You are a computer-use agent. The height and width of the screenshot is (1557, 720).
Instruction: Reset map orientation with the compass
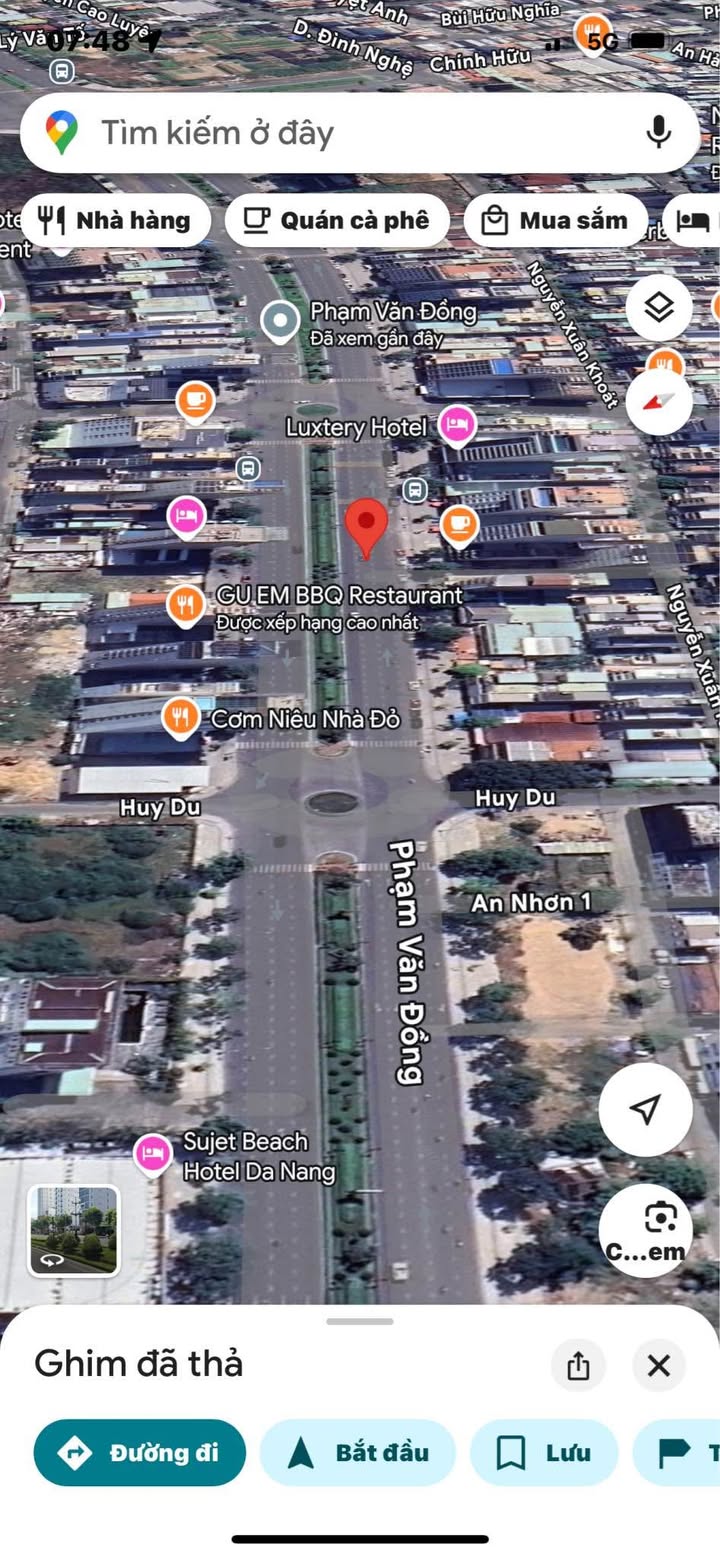(x=659, y=402)
